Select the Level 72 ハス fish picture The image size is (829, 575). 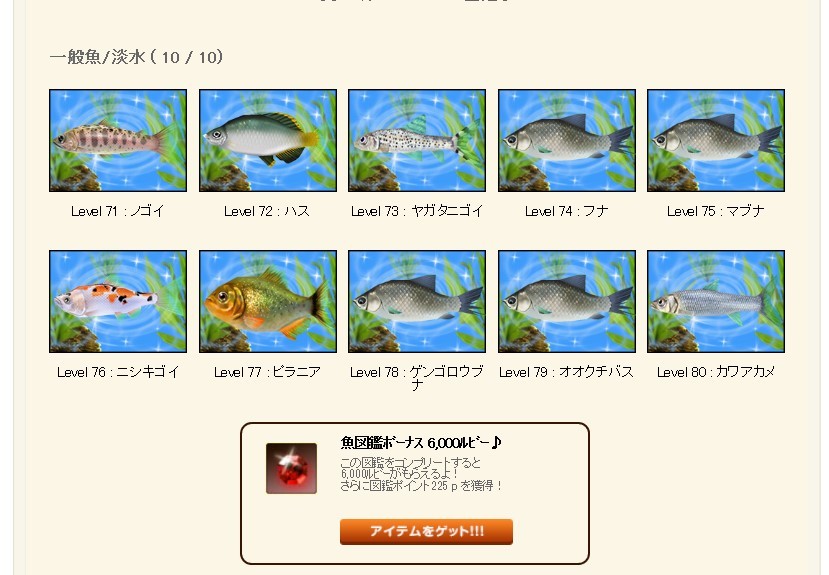pyautogui.click(x=268, y=140)
